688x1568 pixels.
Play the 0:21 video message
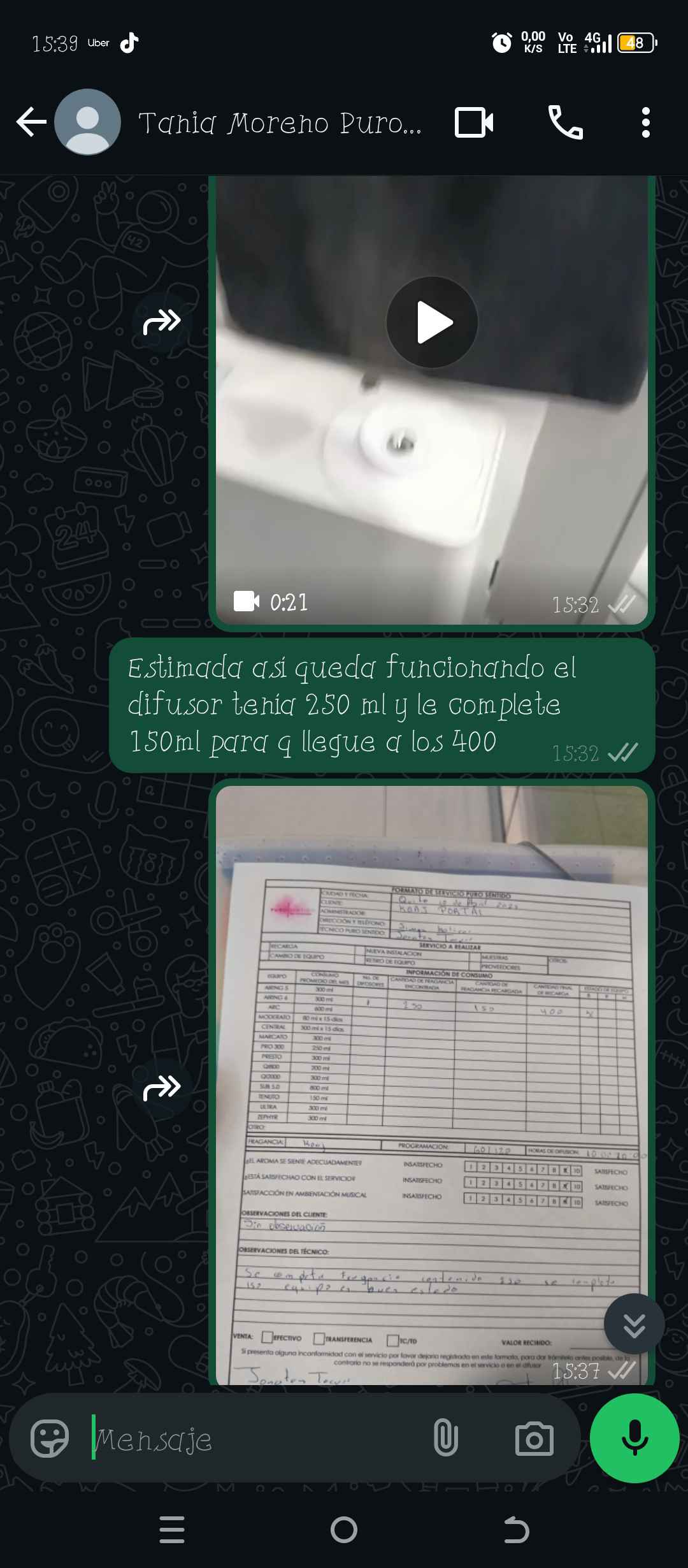(432, 323)
